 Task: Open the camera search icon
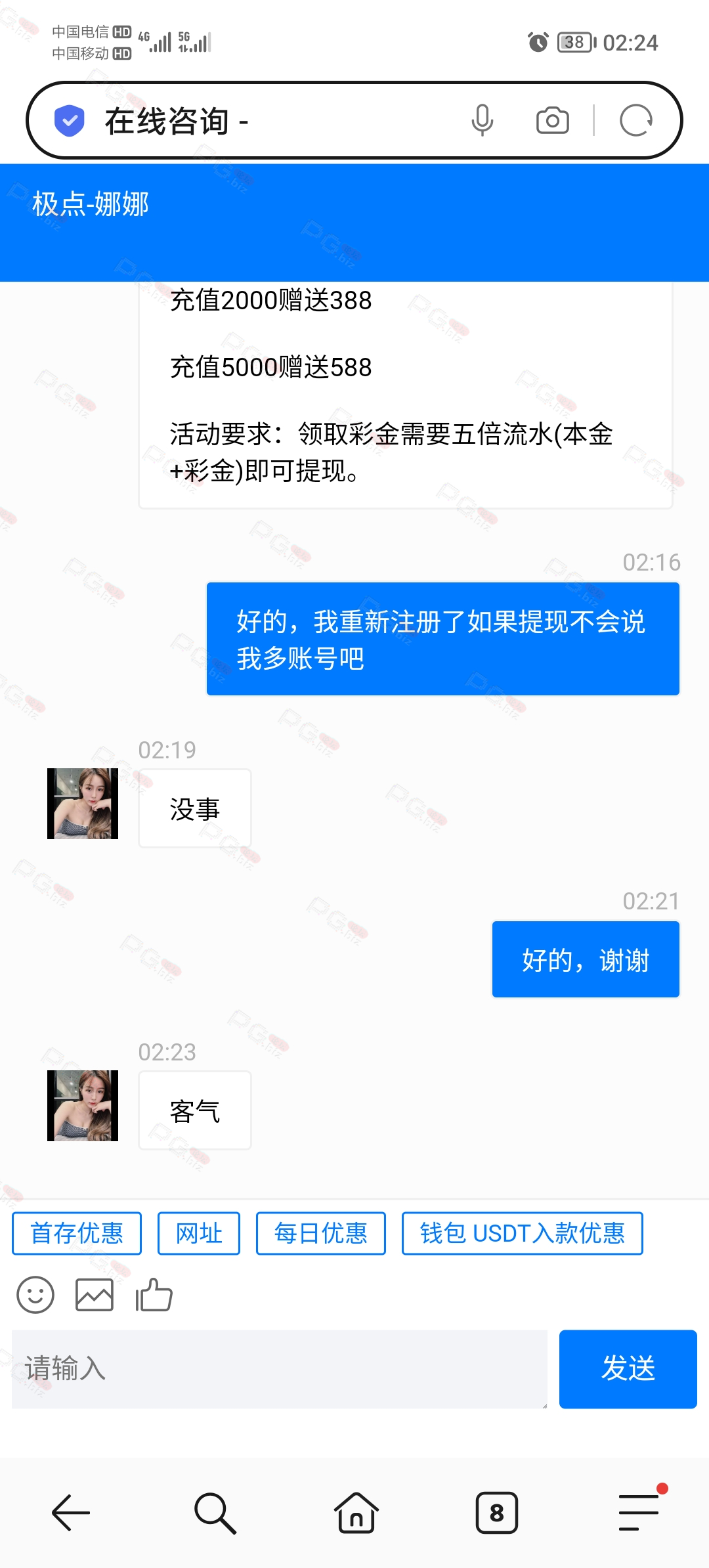(552, 121)
